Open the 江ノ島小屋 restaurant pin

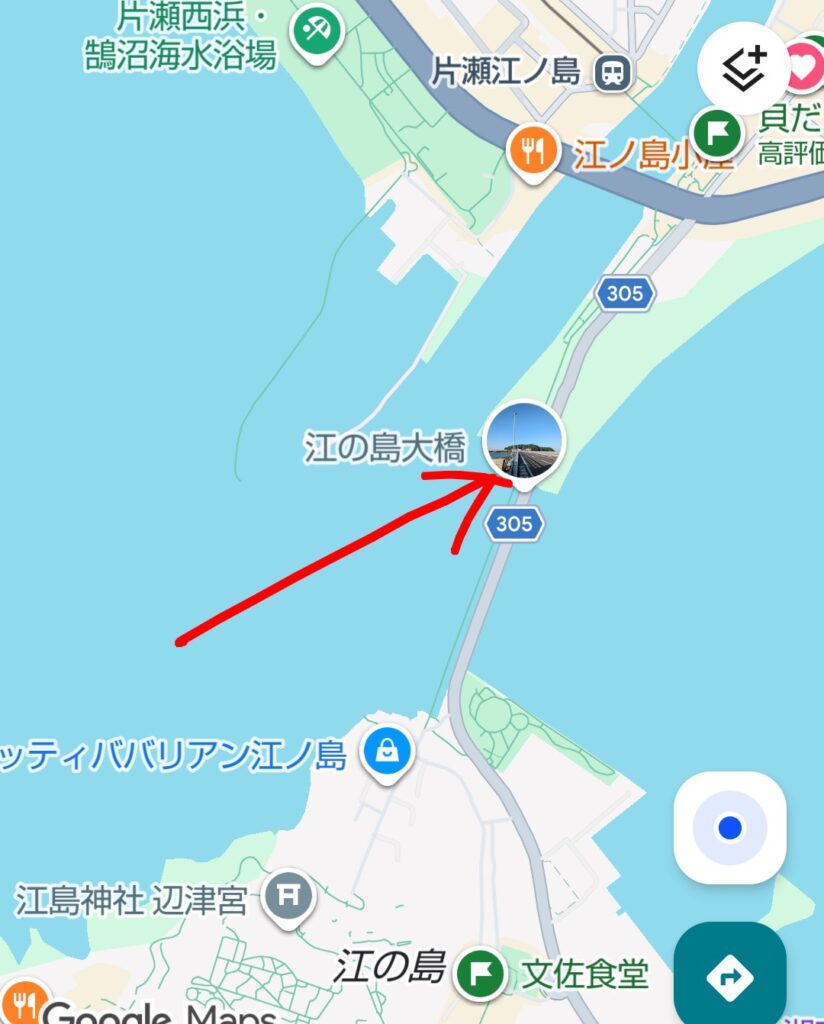pyautogui.click(x=534, y=152)
